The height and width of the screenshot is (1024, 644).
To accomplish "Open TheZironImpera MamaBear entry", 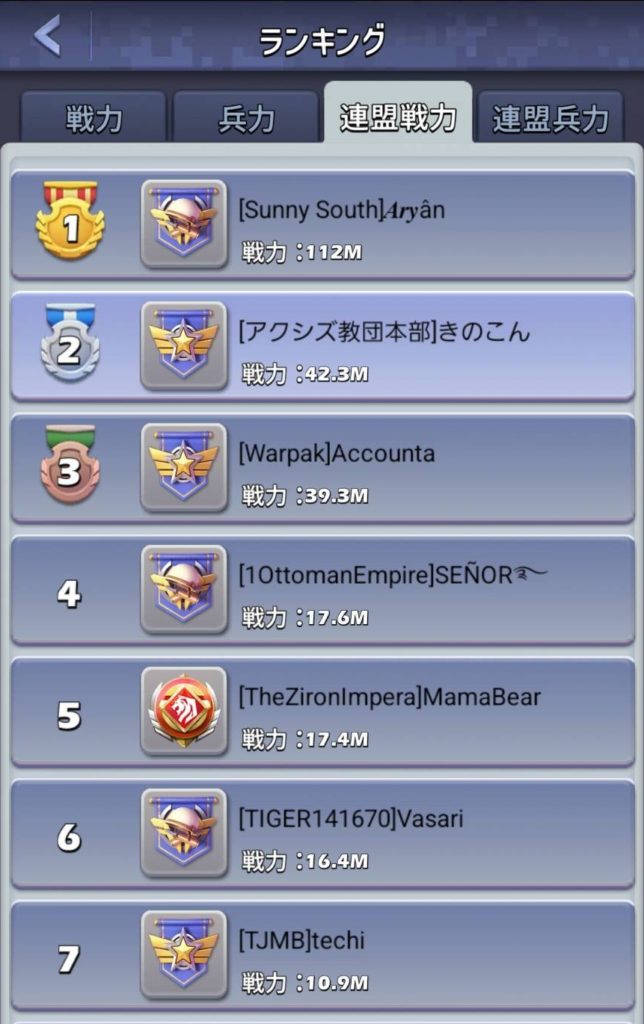I will pyautogui.click(x=322, y=712).
